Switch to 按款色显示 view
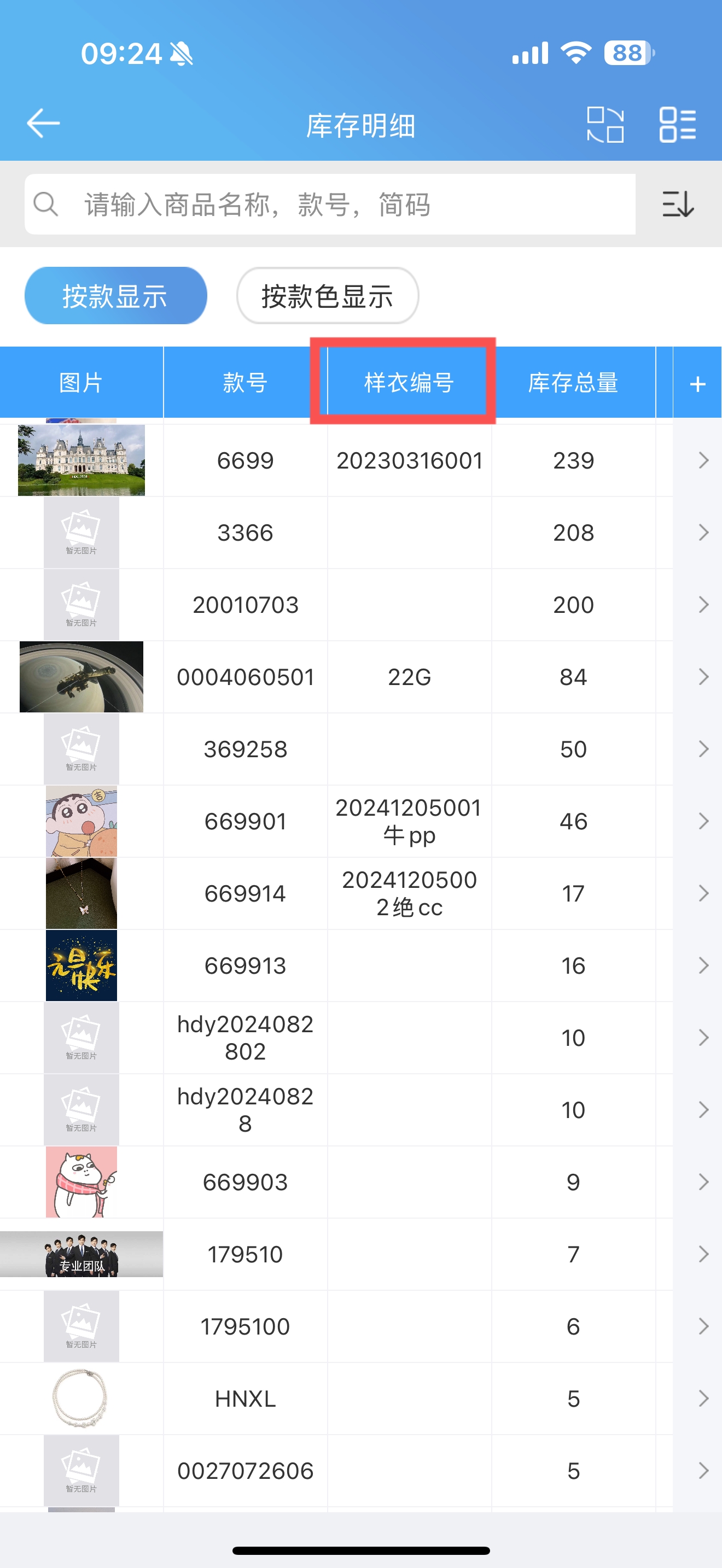The width and height of the screenshot is (722, 1568). tap(328, 296)
